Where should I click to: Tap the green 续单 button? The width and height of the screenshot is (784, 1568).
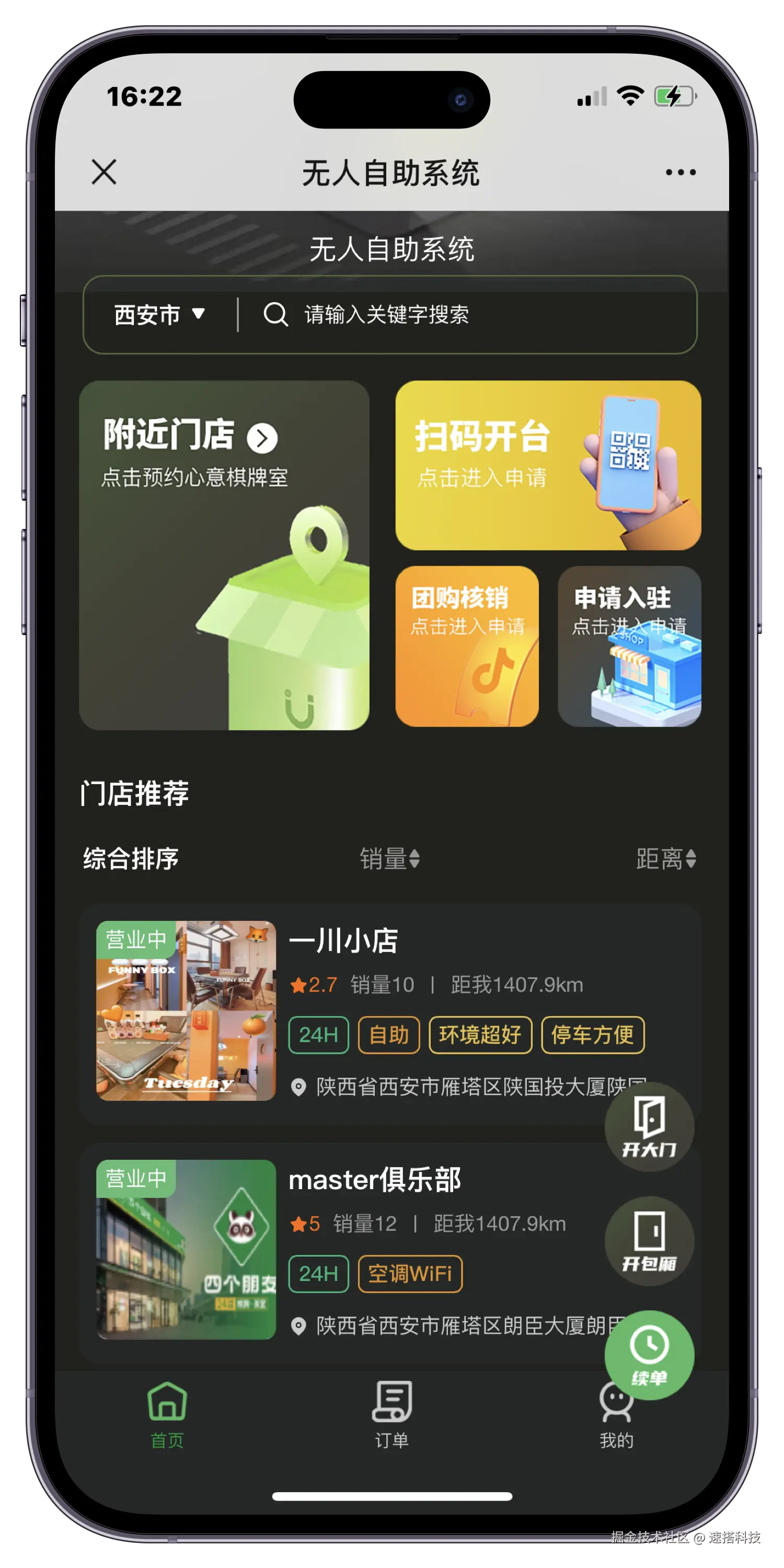tap(649, 1354)
